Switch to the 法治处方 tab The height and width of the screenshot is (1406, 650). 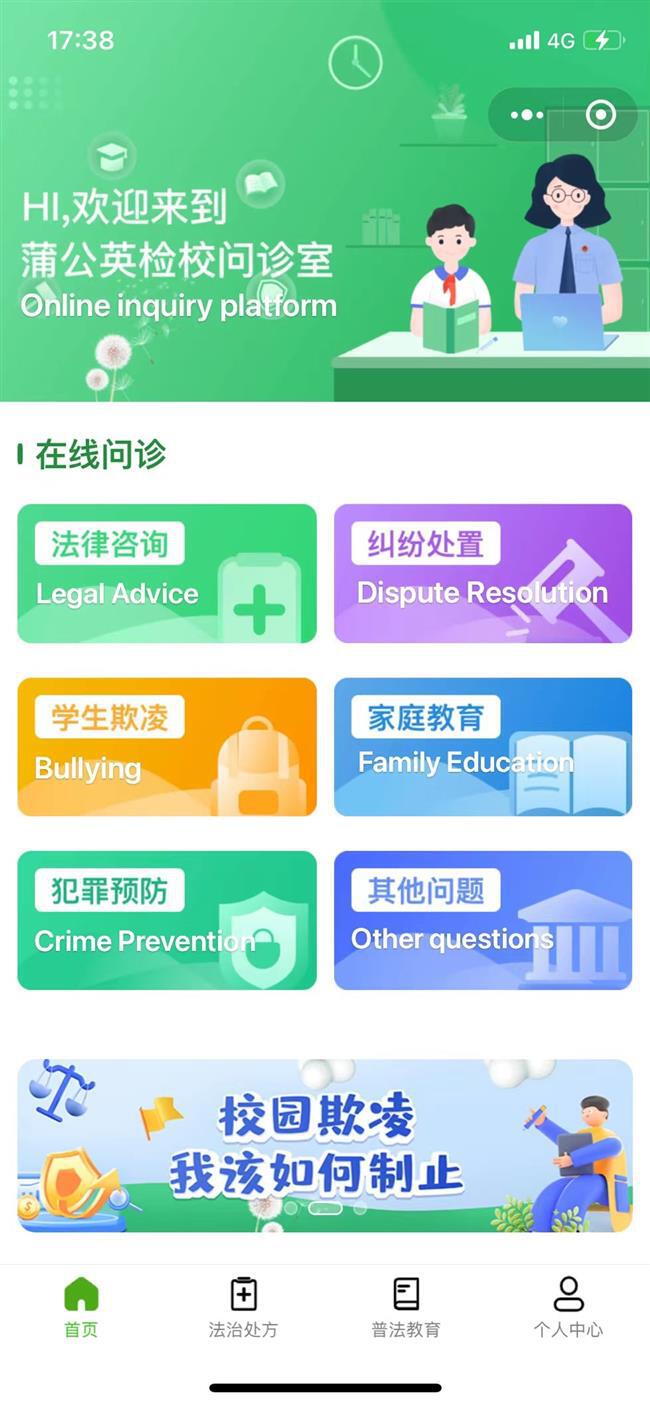click(243, 1307)
